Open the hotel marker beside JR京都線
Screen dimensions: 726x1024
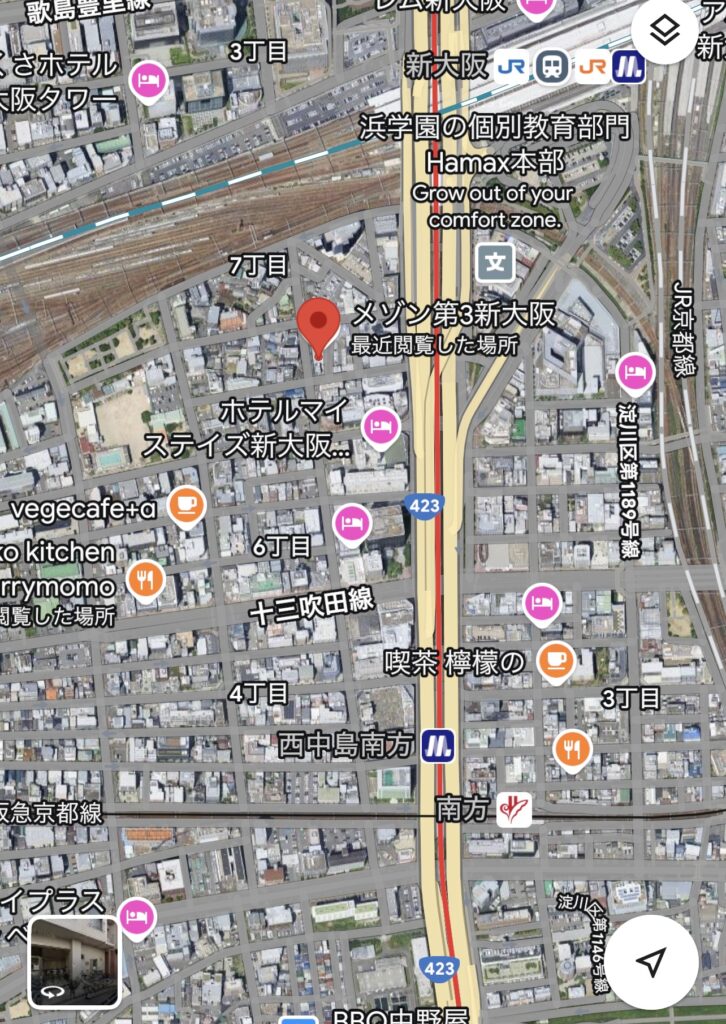click(x=634, y=373)
